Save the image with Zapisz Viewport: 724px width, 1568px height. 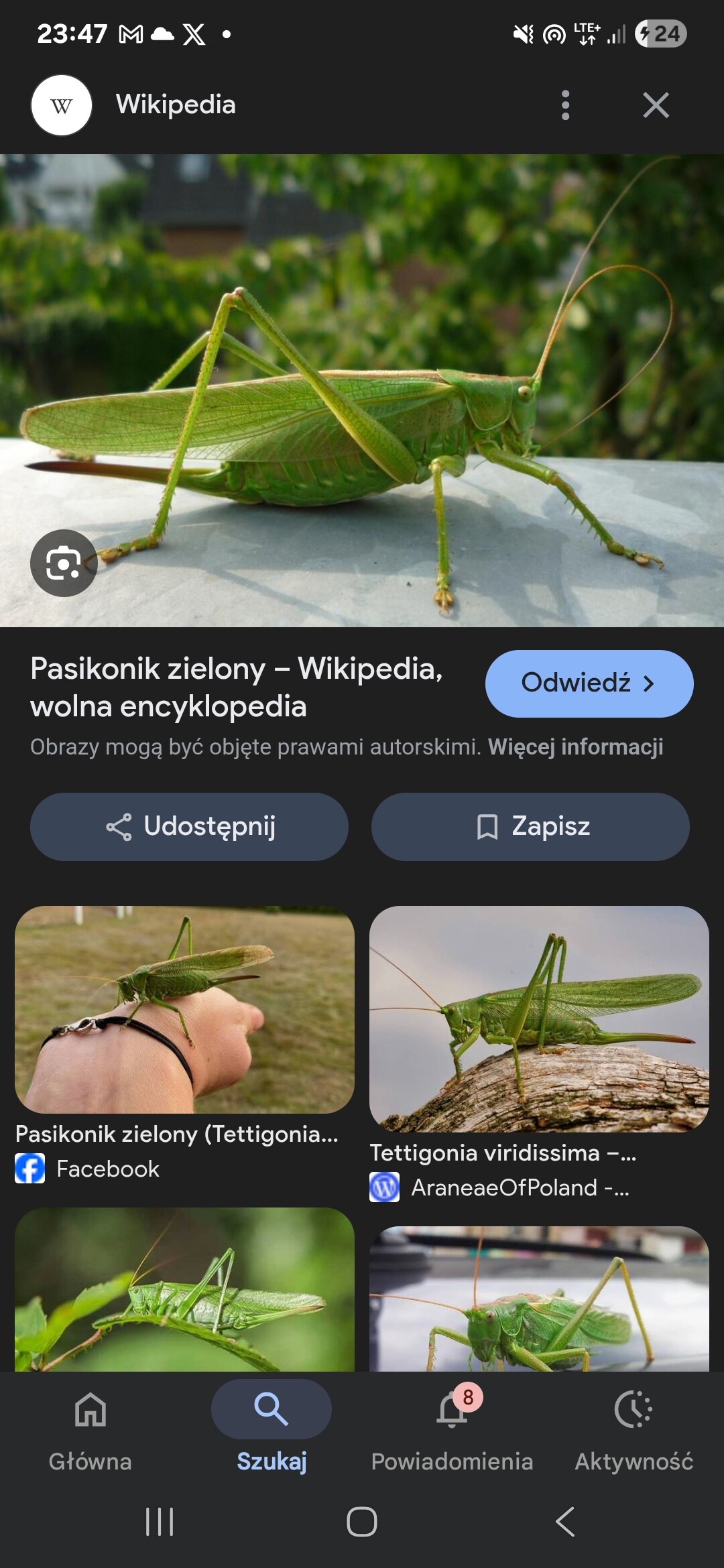[x=530, y=826]
